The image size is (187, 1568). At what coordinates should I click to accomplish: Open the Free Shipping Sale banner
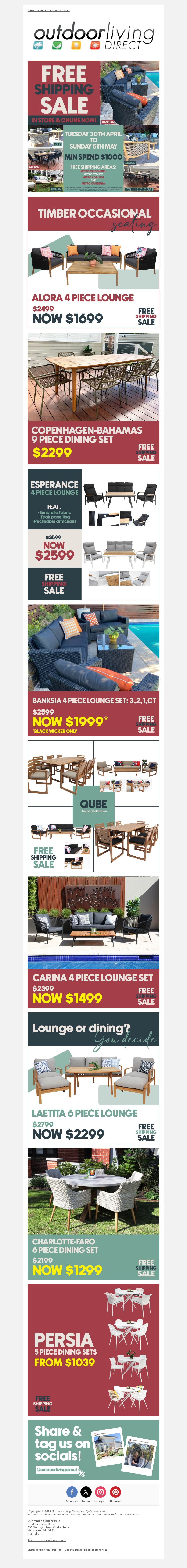93,127
